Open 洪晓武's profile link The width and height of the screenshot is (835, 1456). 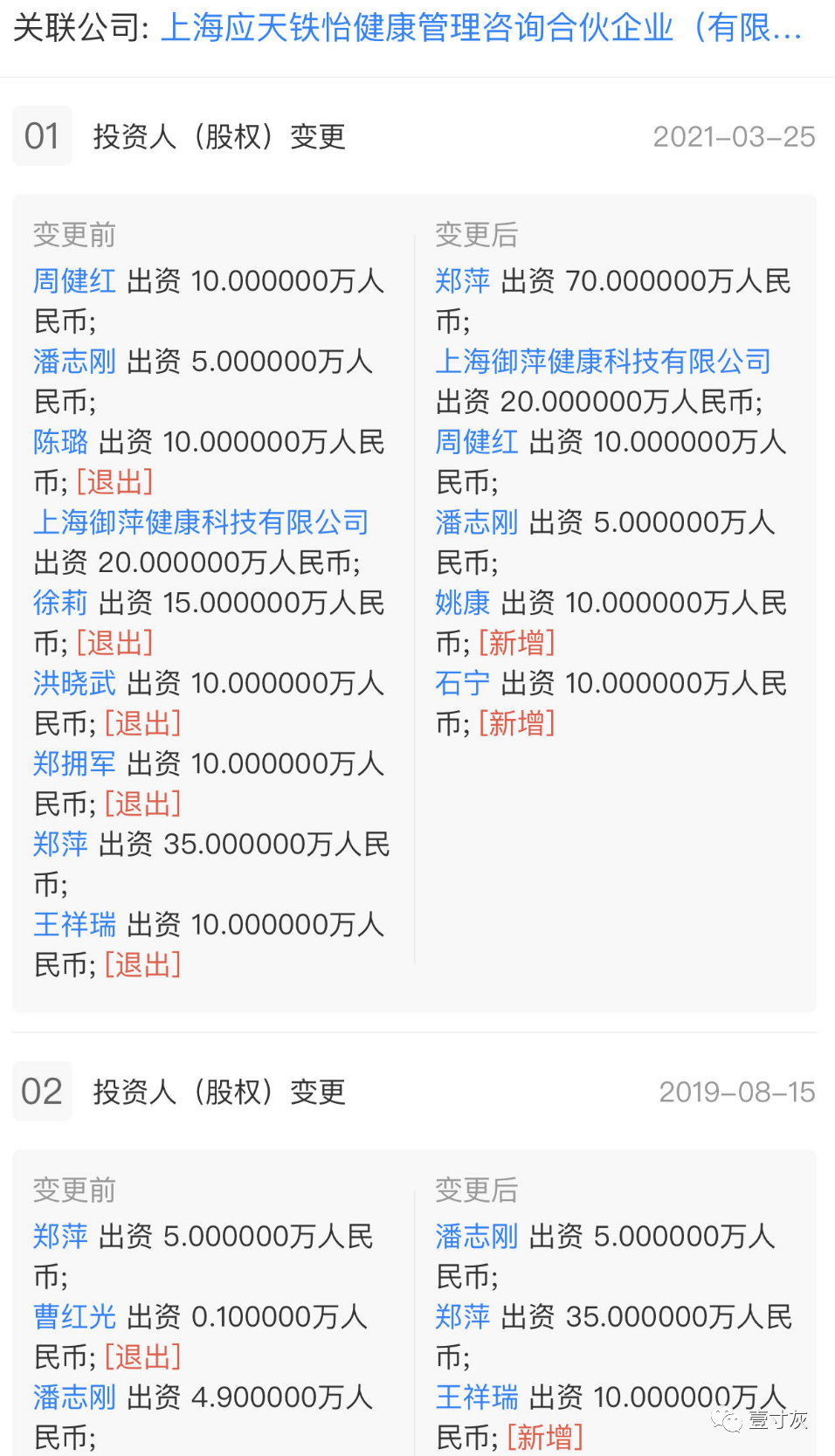[x=74, y=683]
